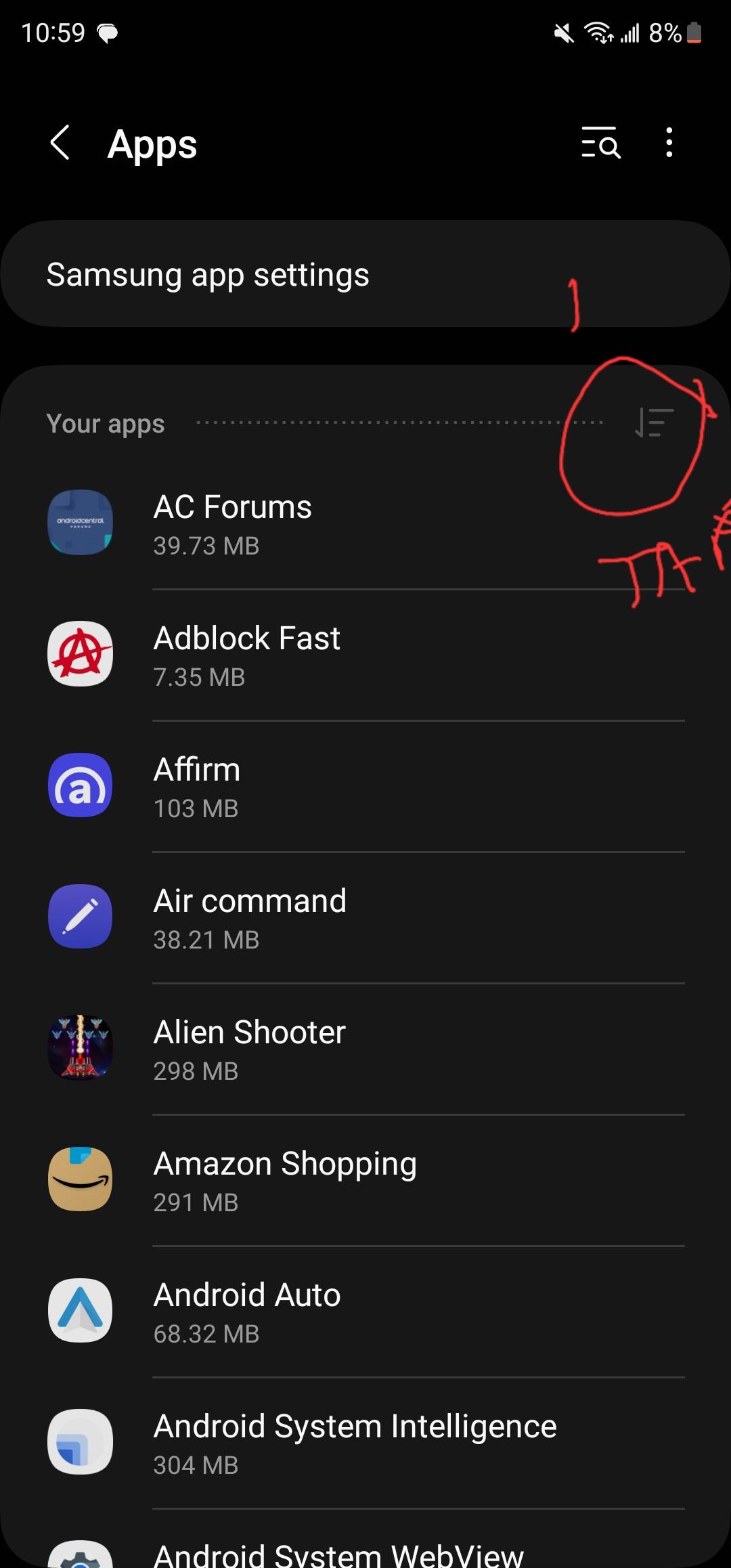Viewport: 731px width, 1568px height.
Task: Open Amazon Shopping app info
Action: pos(365,1180)
